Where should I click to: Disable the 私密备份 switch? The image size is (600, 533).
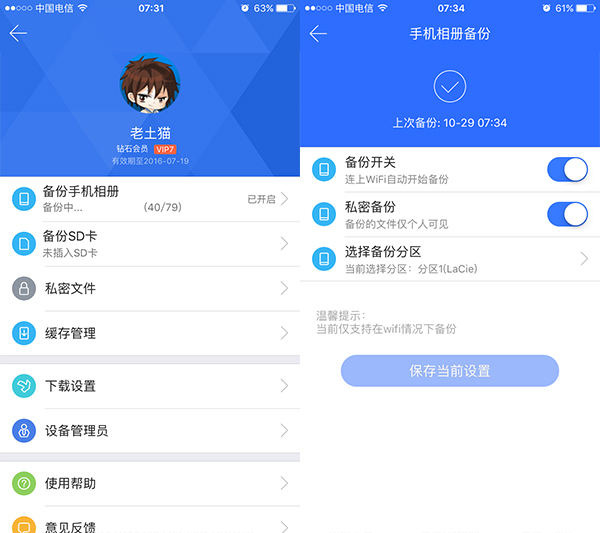tap(567, 214)
